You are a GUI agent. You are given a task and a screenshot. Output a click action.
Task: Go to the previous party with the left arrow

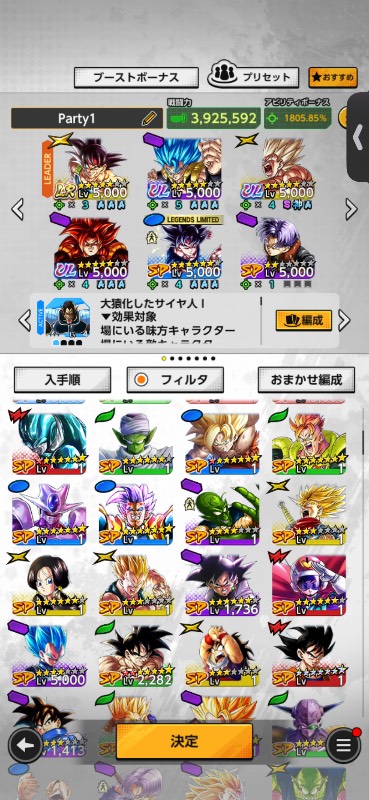pyautogui.click(x=17, y=209)
